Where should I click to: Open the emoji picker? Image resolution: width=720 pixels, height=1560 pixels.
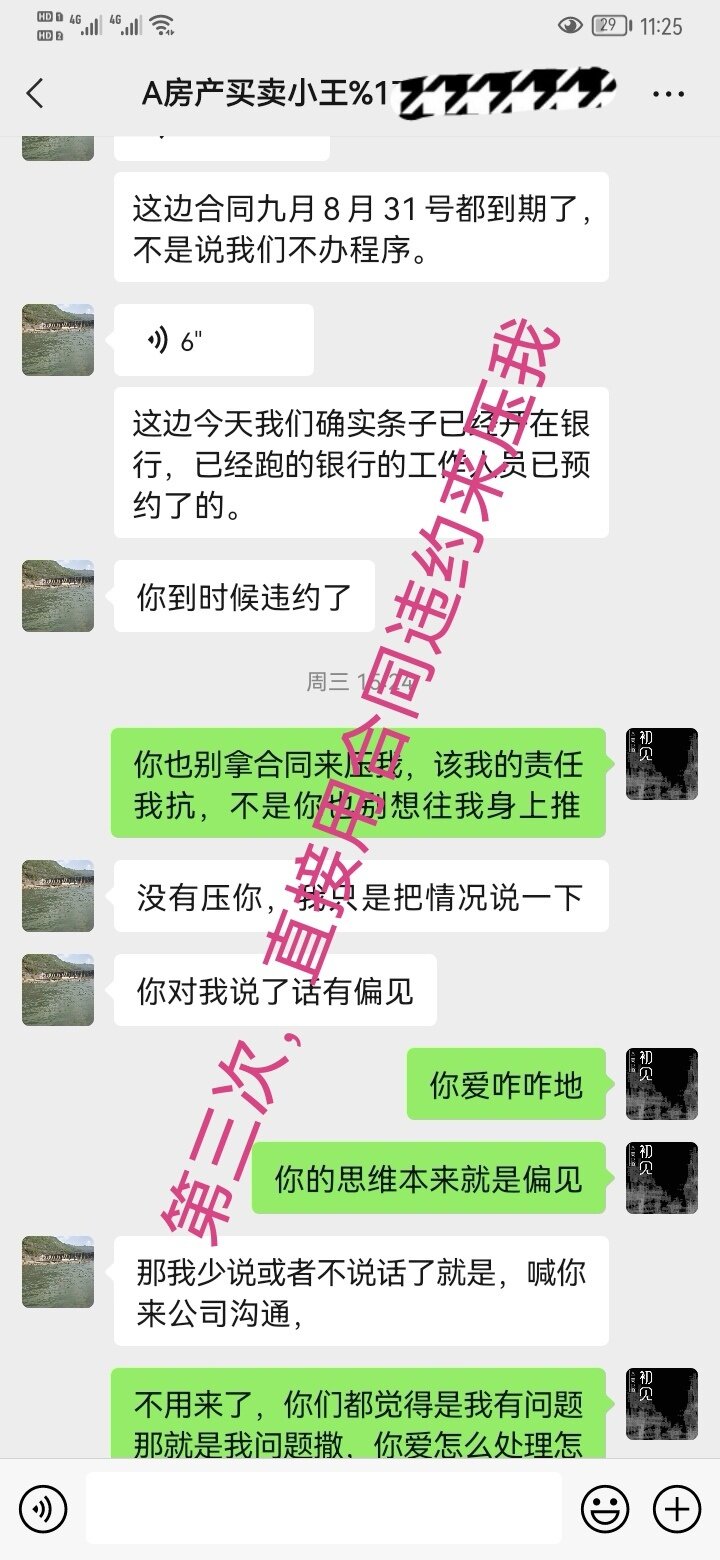605,1508
